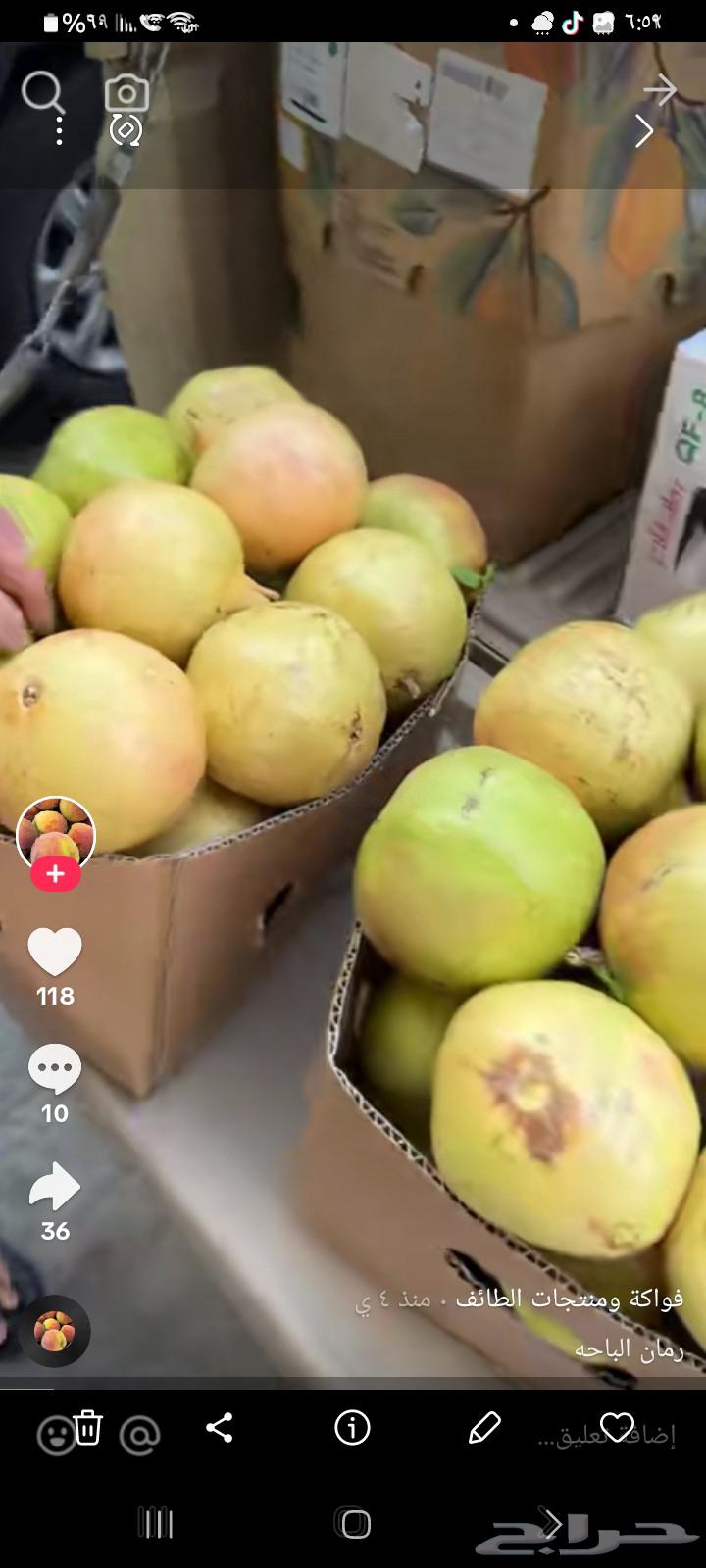Like the video with the white heart
This screenshot has height=1568, width=706.
tap(55, 953)
